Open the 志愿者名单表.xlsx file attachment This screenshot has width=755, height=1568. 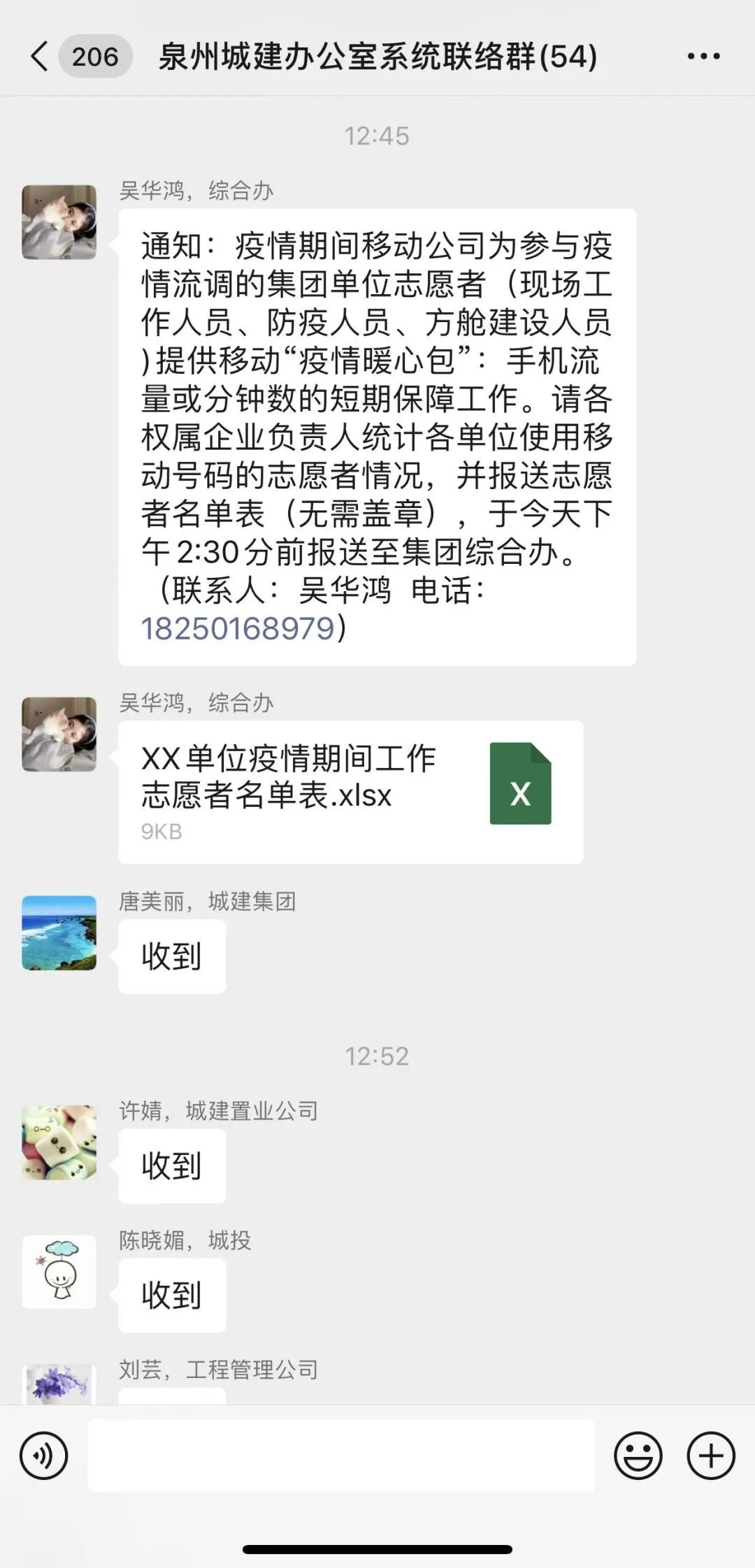350,792
